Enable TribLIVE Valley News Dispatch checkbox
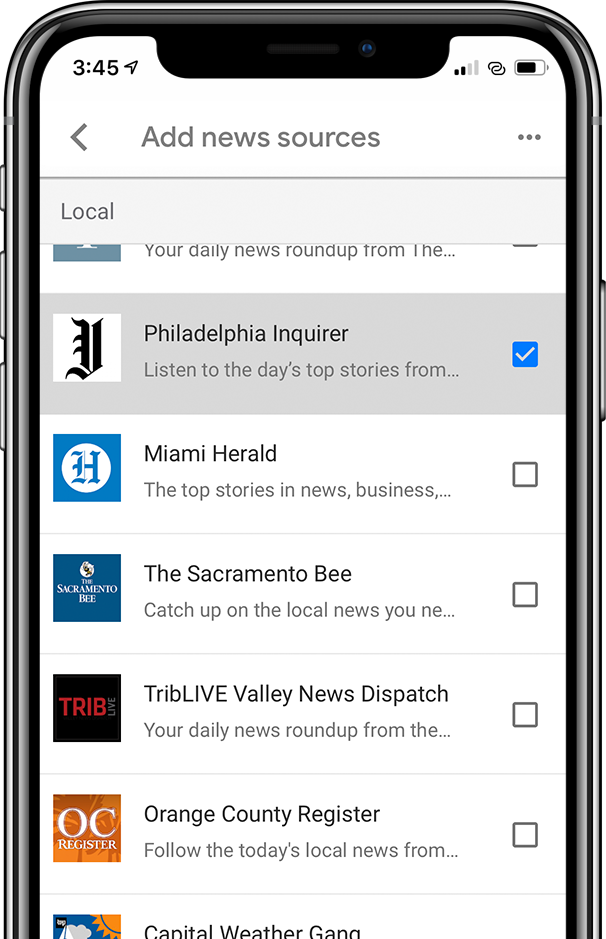This screenshot has width=606, height=939. click(525, 714)
